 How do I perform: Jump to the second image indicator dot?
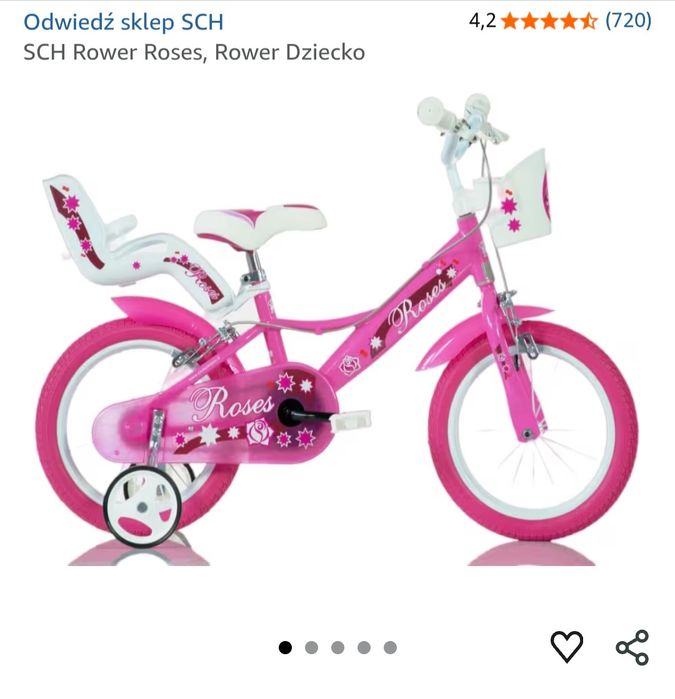(311, 648)
